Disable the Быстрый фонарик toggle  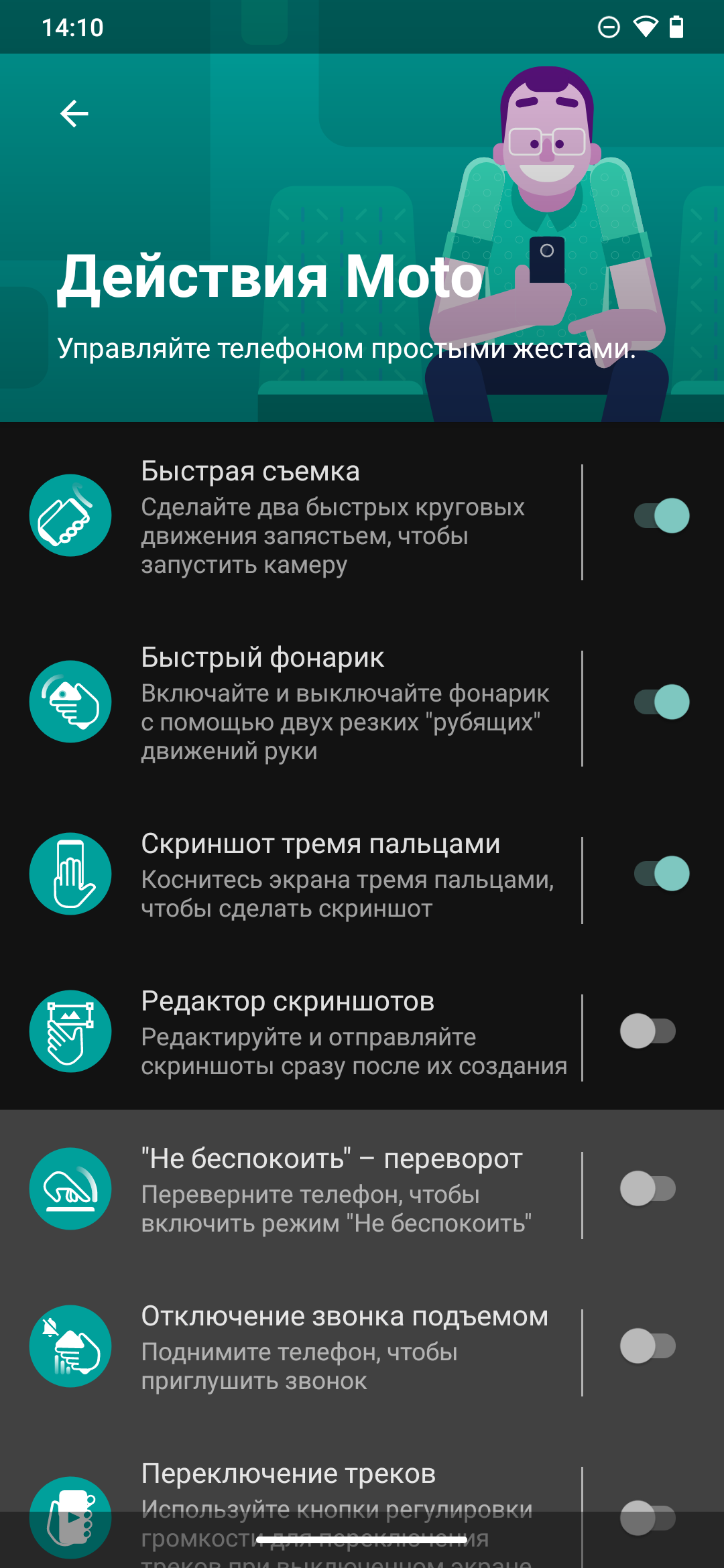662,702
